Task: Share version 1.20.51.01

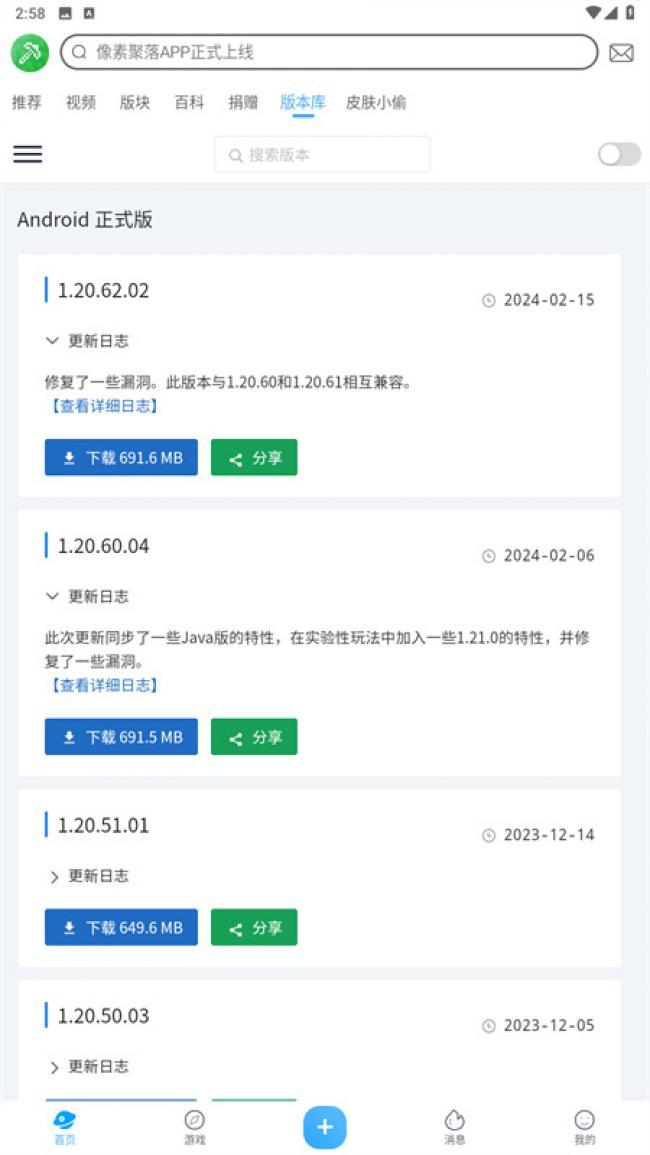Action: click(x=254, y=927)
